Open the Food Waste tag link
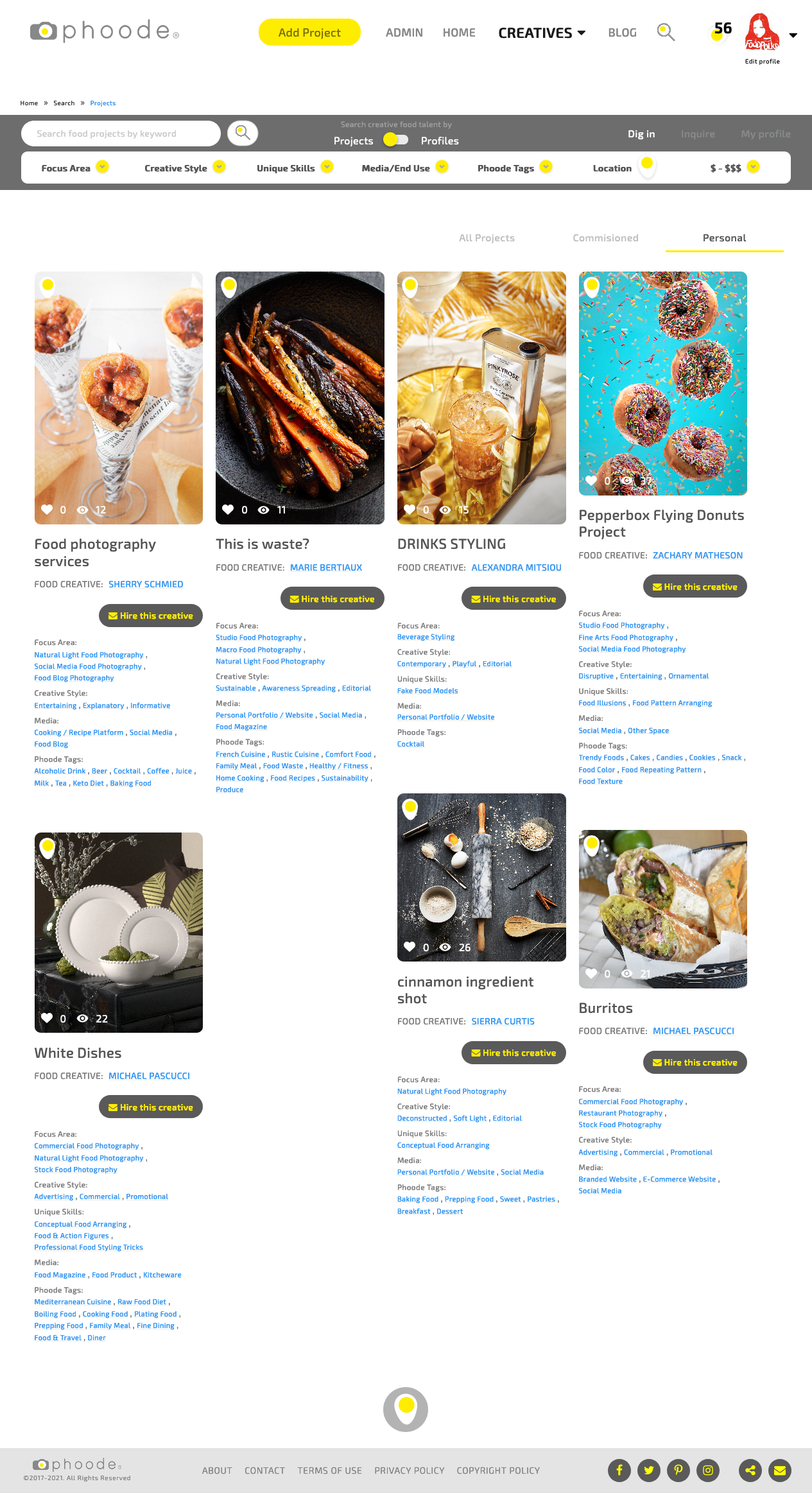 [x=282, y=766]
